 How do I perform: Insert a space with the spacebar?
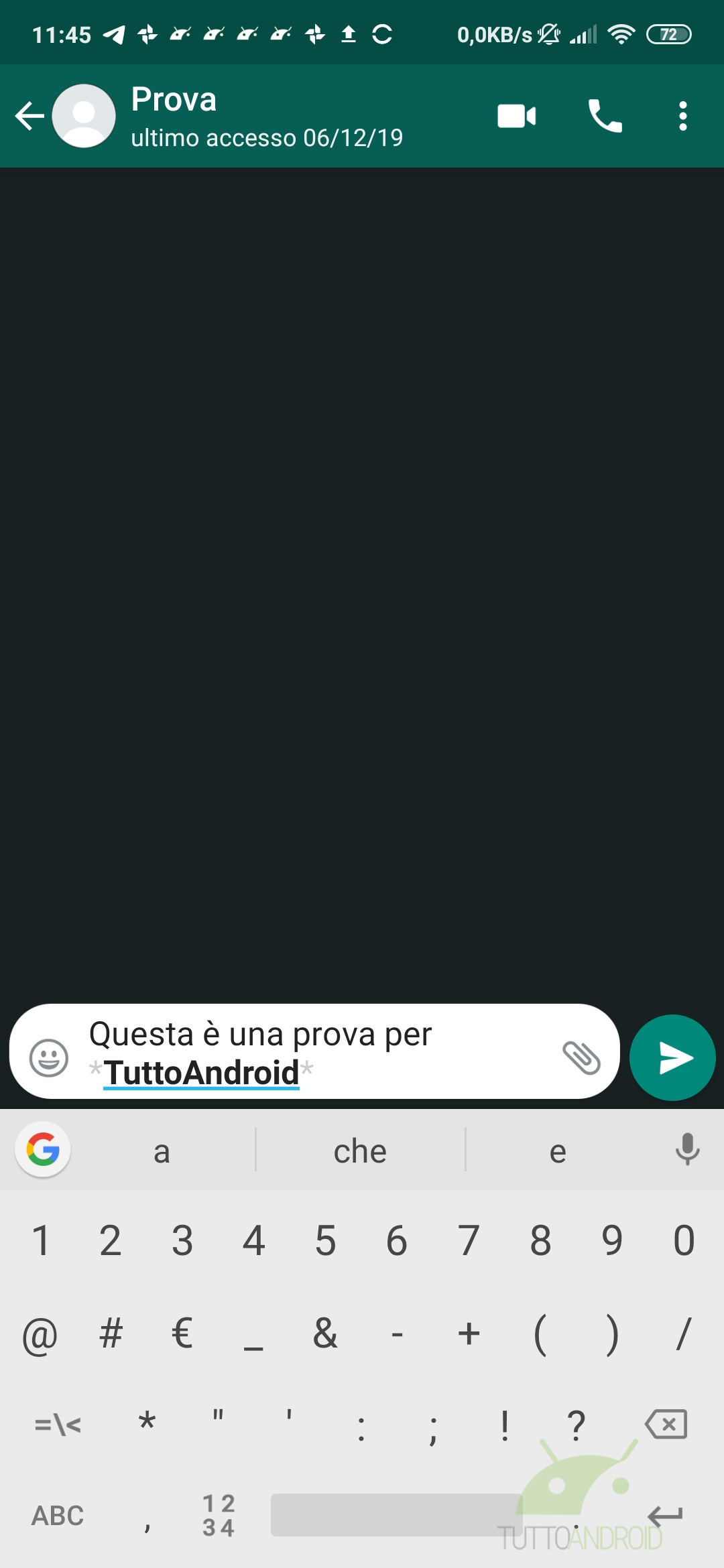click(x=397, y=1515)
